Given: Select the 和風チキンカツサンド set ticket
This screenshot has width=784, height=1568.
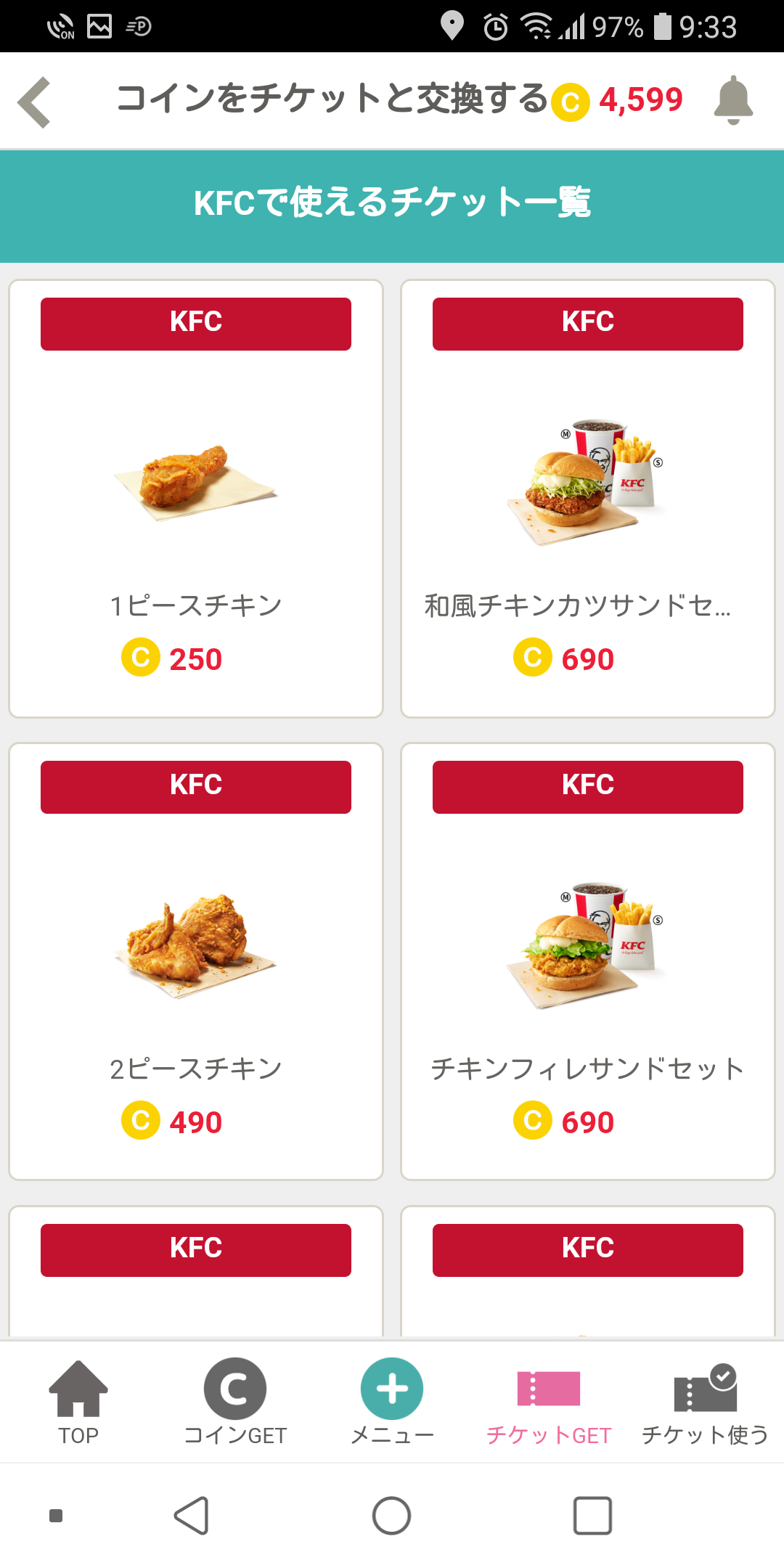Looking at the screenshot, I should [x=588, y=499].
